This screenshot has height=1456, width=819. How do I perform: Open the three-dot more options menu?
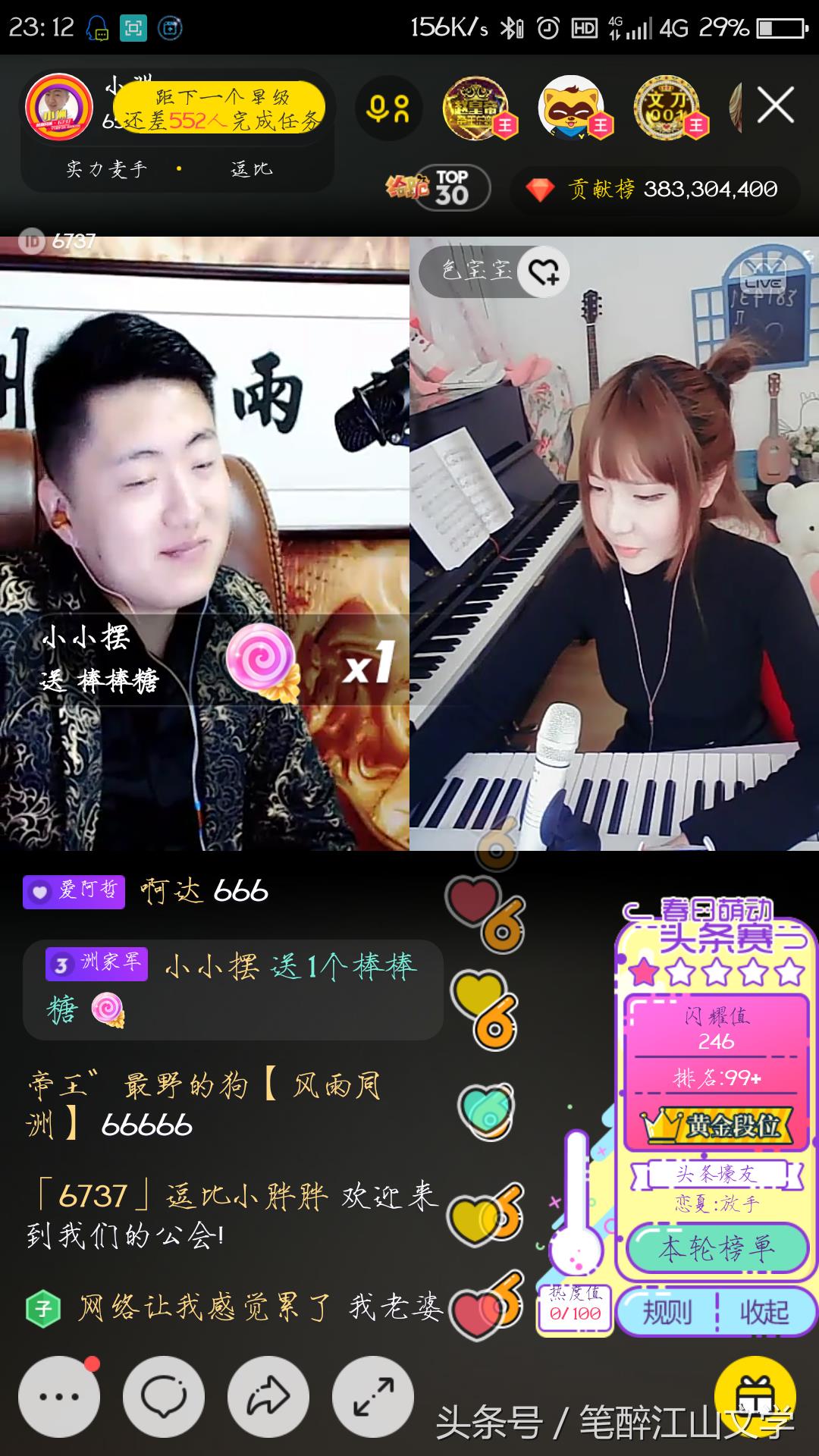[x=59, y=1396]
